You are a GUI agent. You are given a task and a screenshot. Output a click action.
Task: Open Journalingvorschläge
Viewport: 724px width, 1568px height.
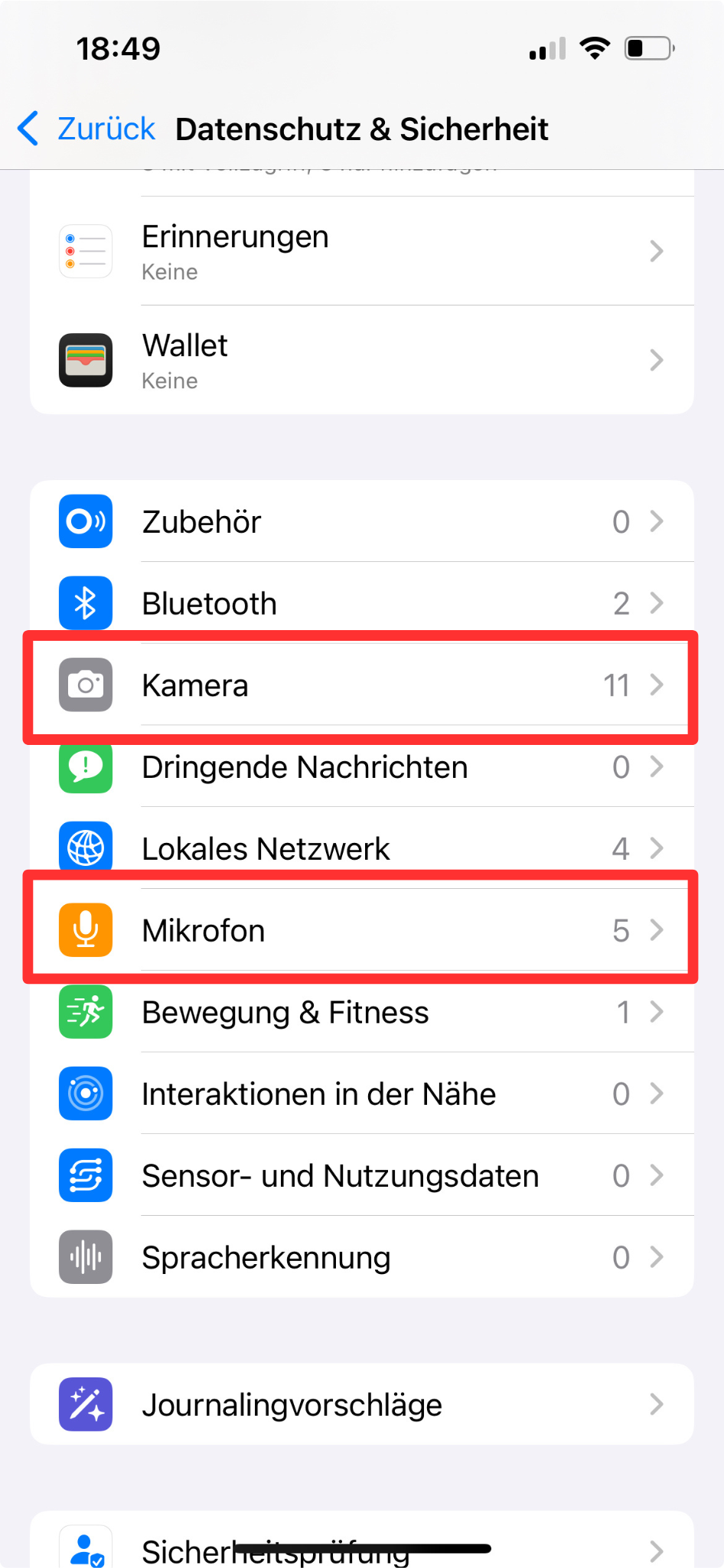coord(362,1404)
